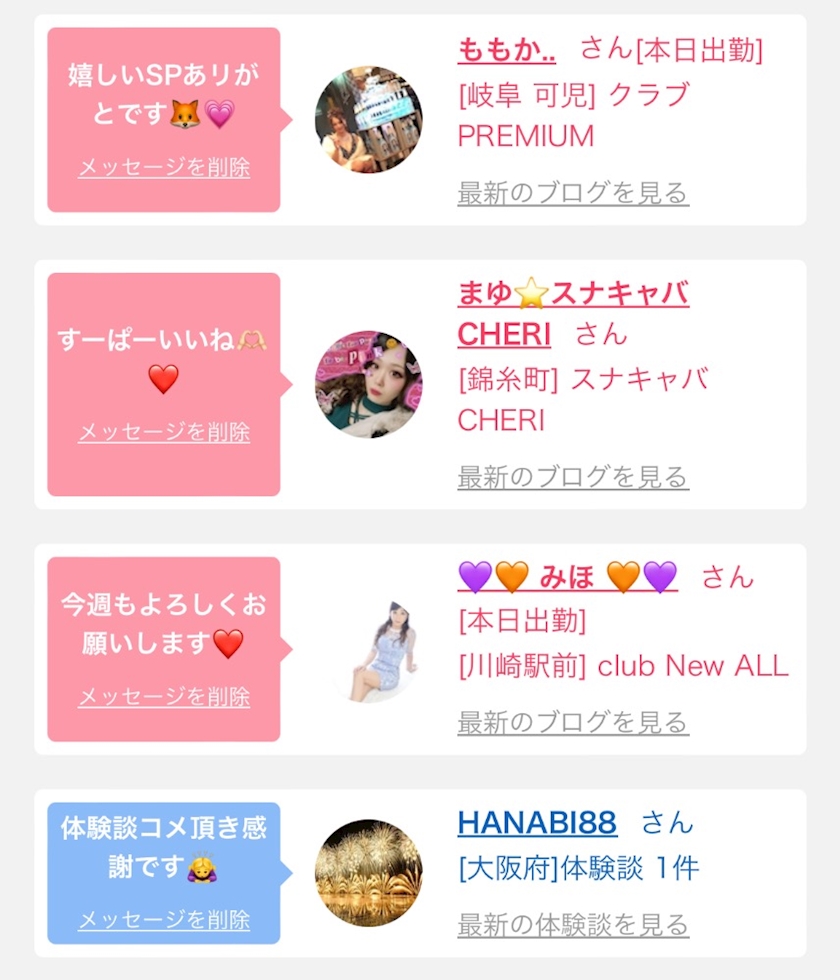Delete the message sent to ももか
840x980 pixels.
pyautogui.click(x=164, y=167)
